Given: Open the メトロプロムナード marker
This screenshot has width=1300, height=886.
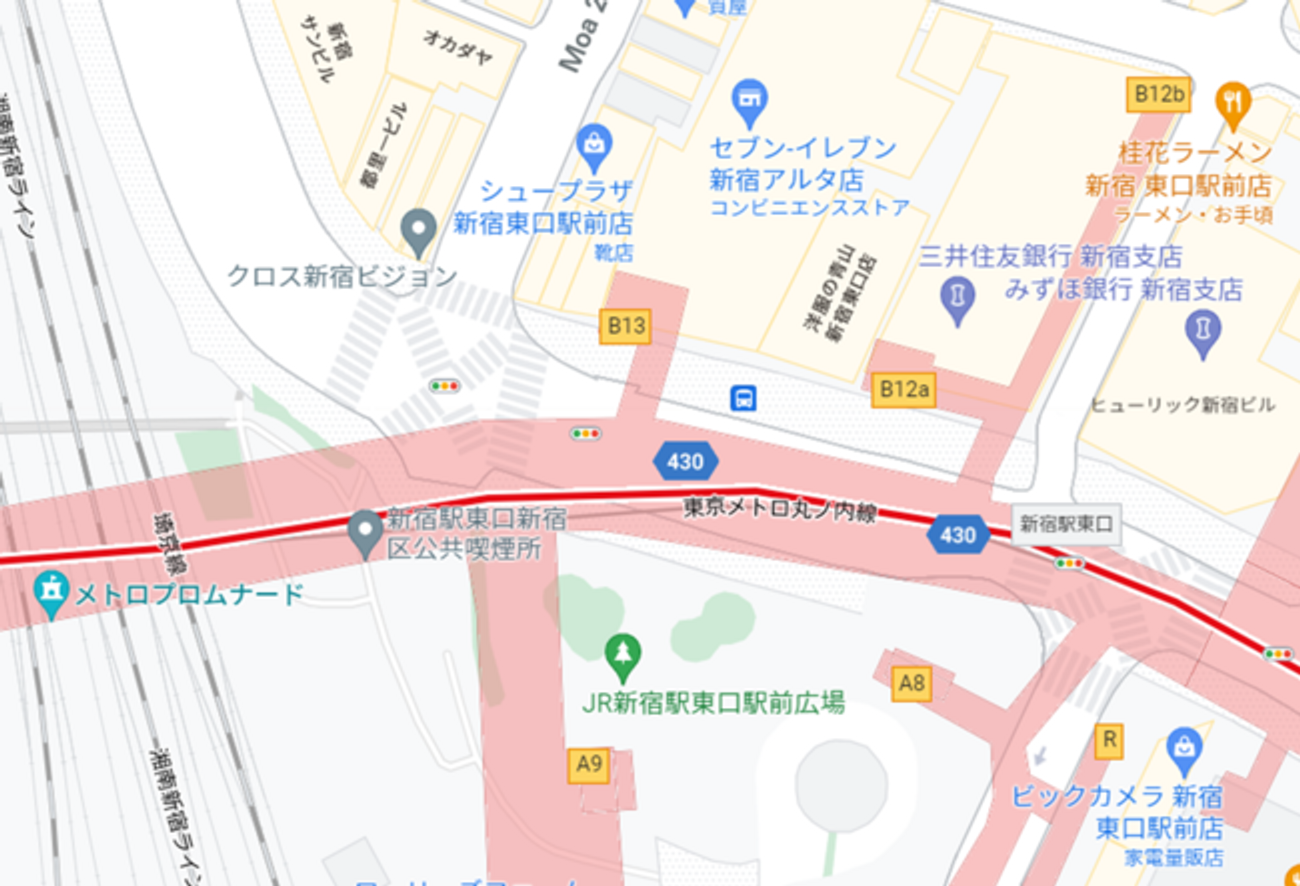Looking at the screenshot, I should coord(49,593).
